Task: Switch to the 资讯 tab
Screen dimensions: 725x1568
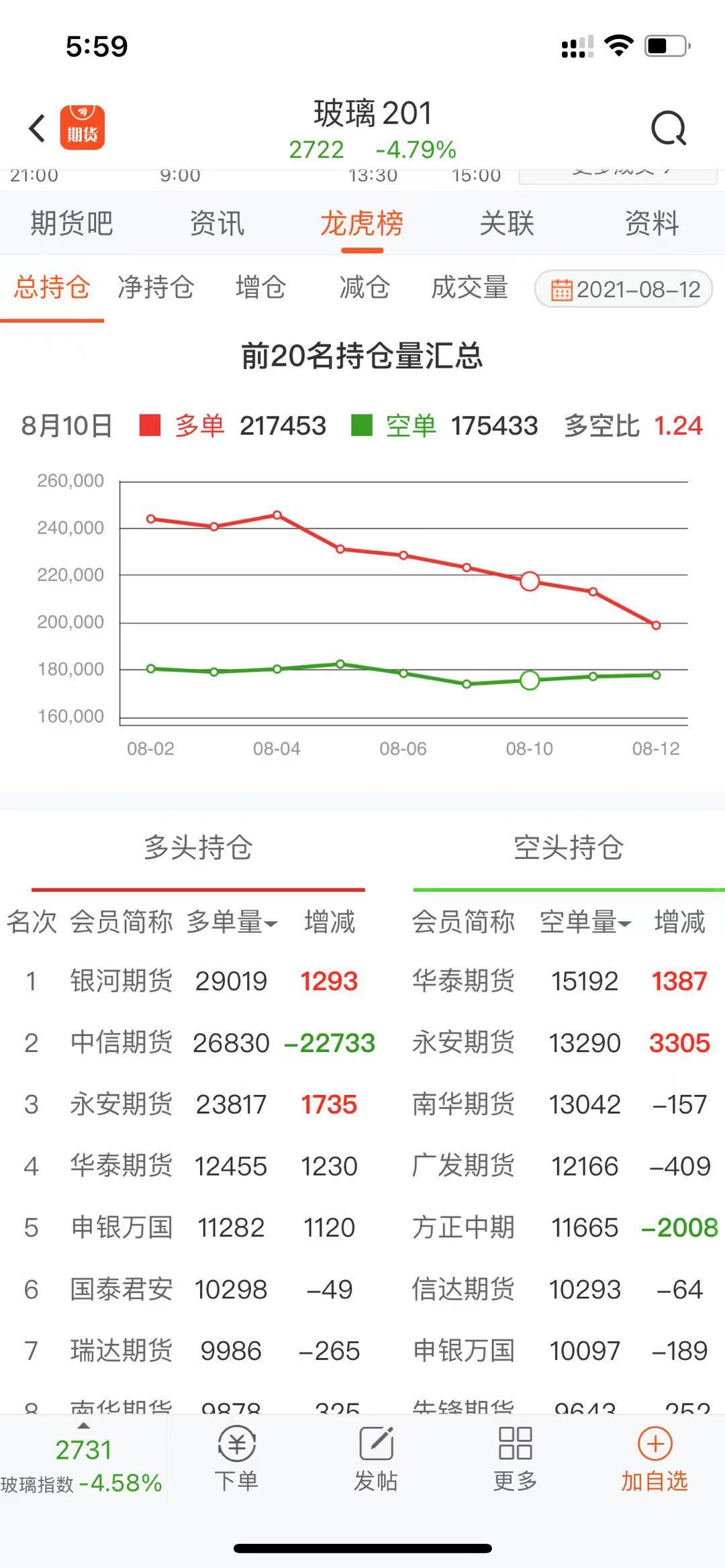Action: 217,223
